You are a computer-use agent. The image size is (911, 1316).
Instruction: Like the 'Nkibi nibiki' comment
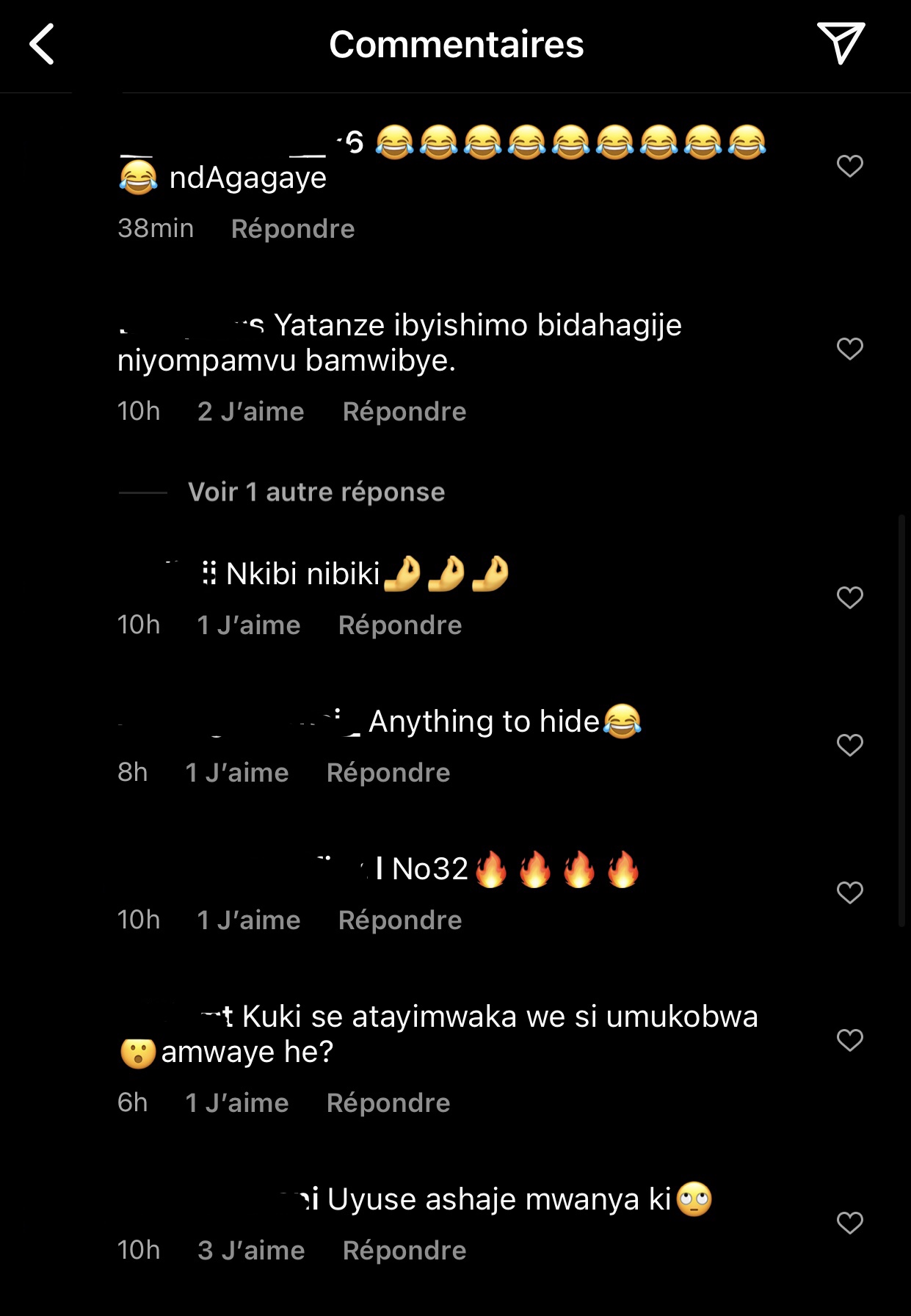[849, 597]
